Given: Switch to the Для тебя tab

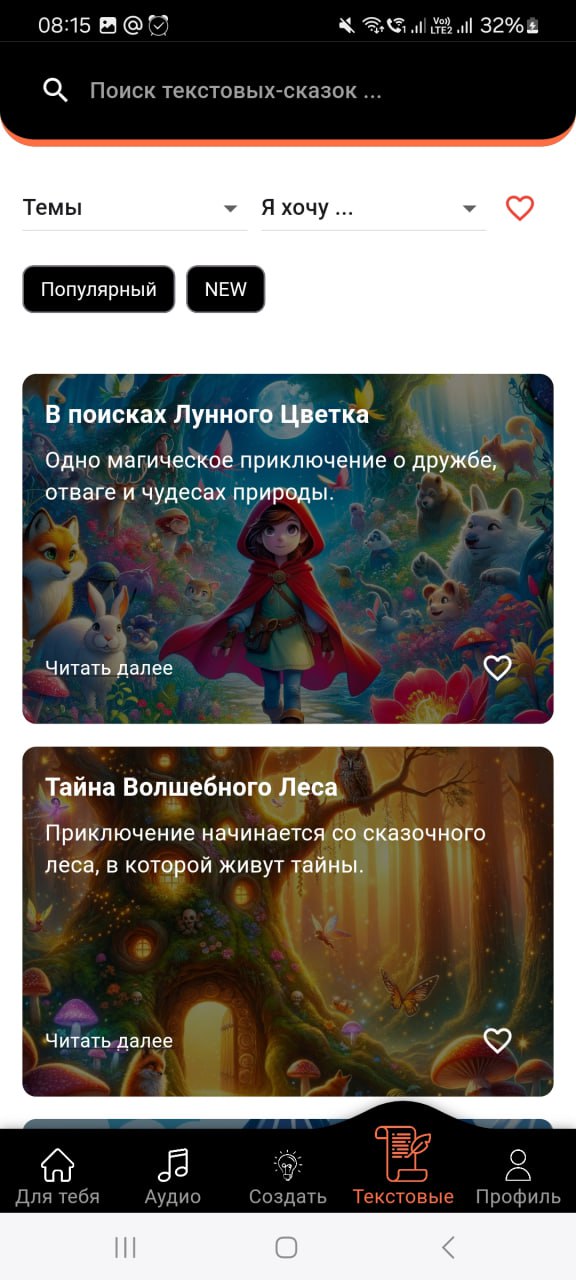Looking at the screenshot, I should tap(57, 1178).
